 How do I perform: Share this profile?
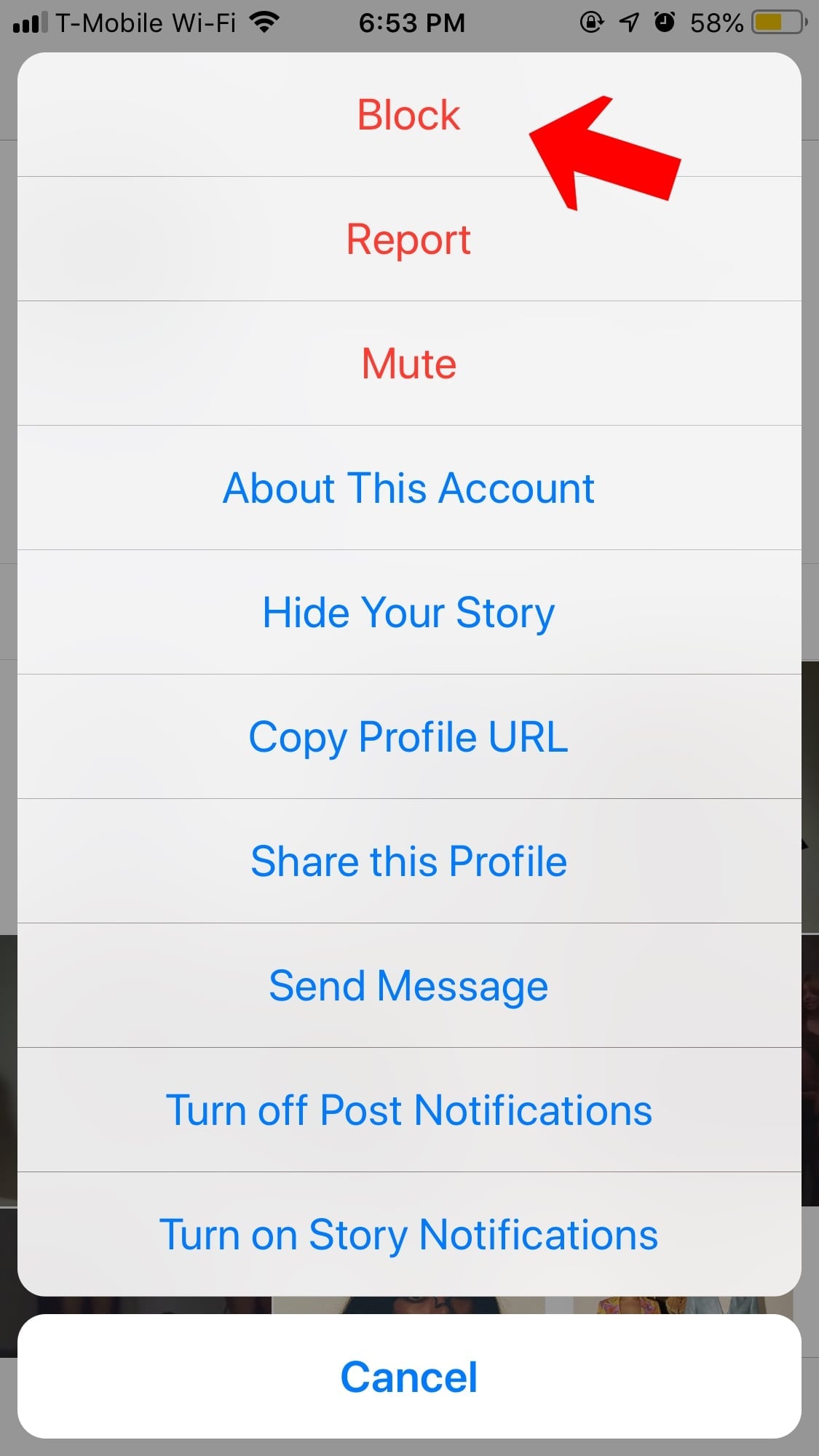(409, 862)
